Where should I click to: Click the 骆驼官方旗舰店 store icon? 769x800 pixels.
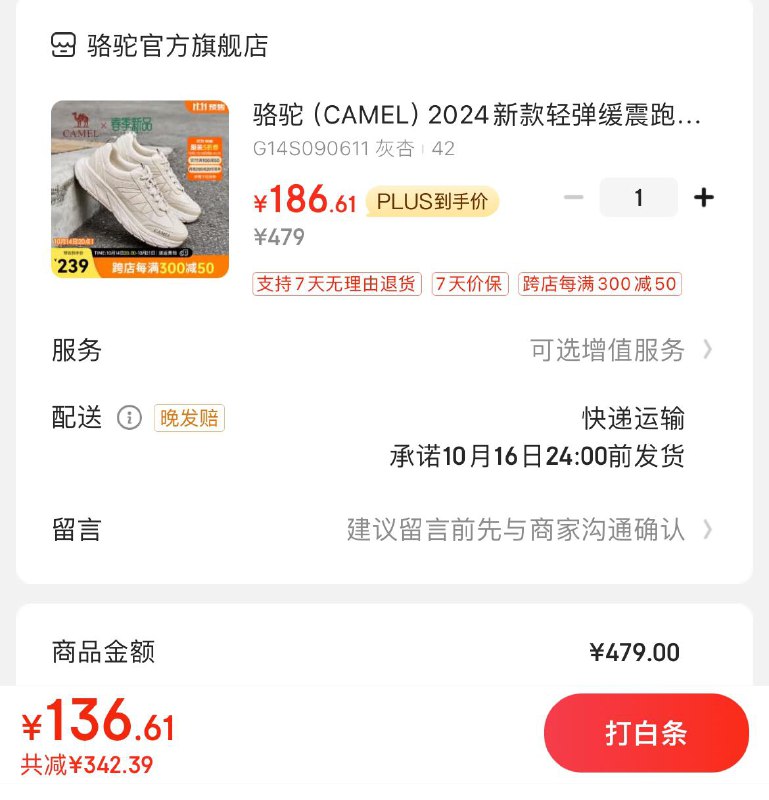63,45
